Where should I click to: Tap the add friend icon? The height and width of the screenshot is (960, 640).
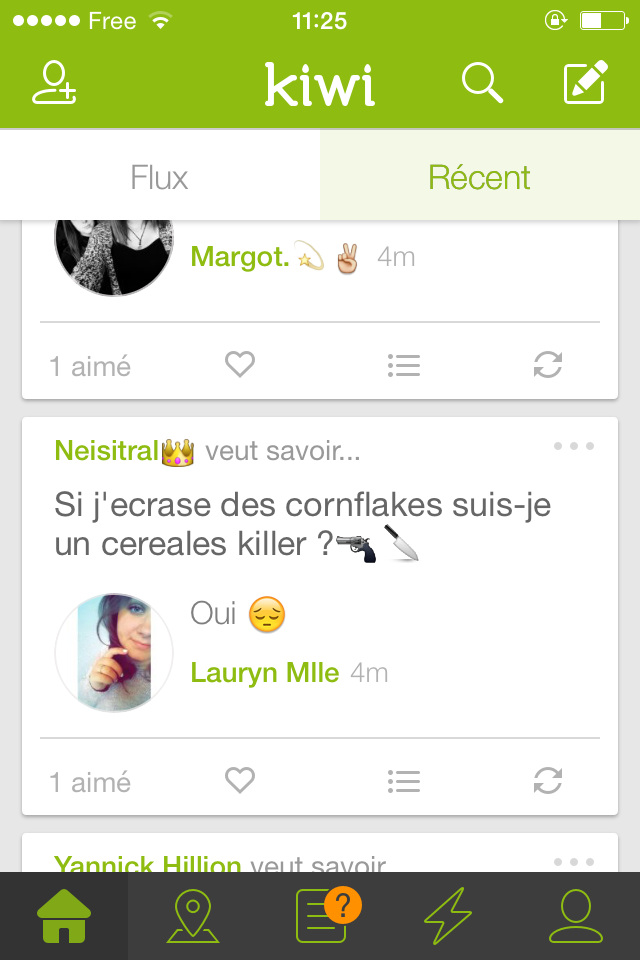(x=54, y=83)
